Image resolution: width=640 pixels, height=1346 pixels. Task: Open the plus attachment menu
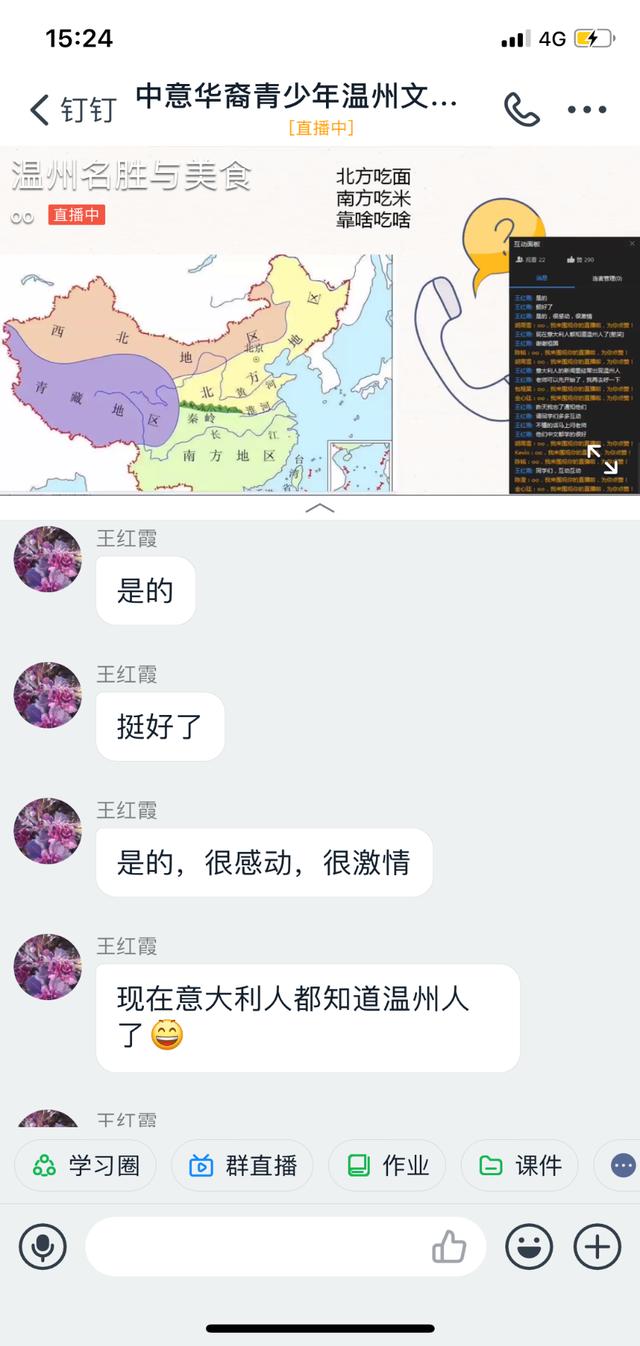(x=597, y=1247)
